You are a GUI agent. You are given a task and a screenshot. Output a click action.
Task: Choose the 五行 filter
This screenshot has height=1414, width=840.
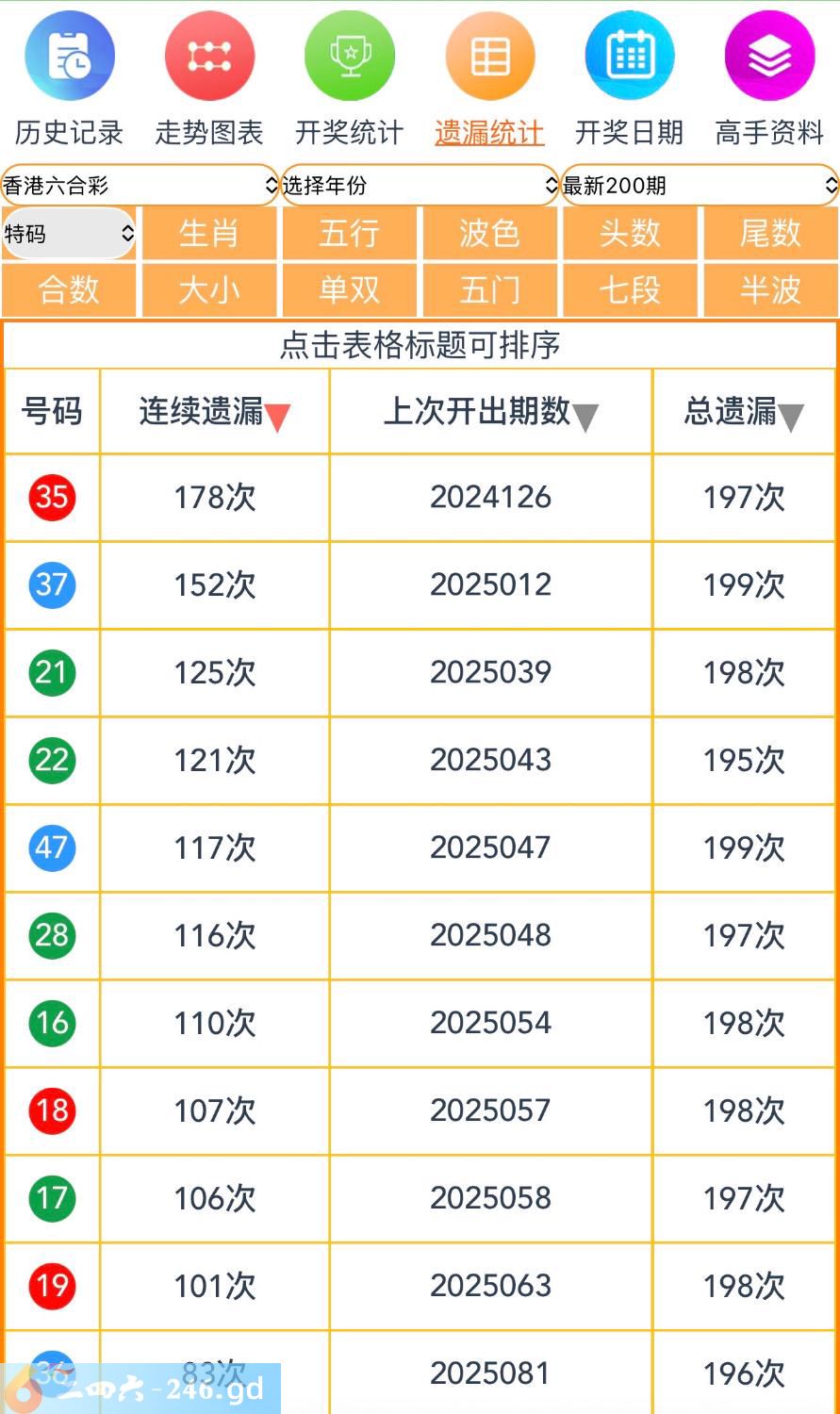349,234
